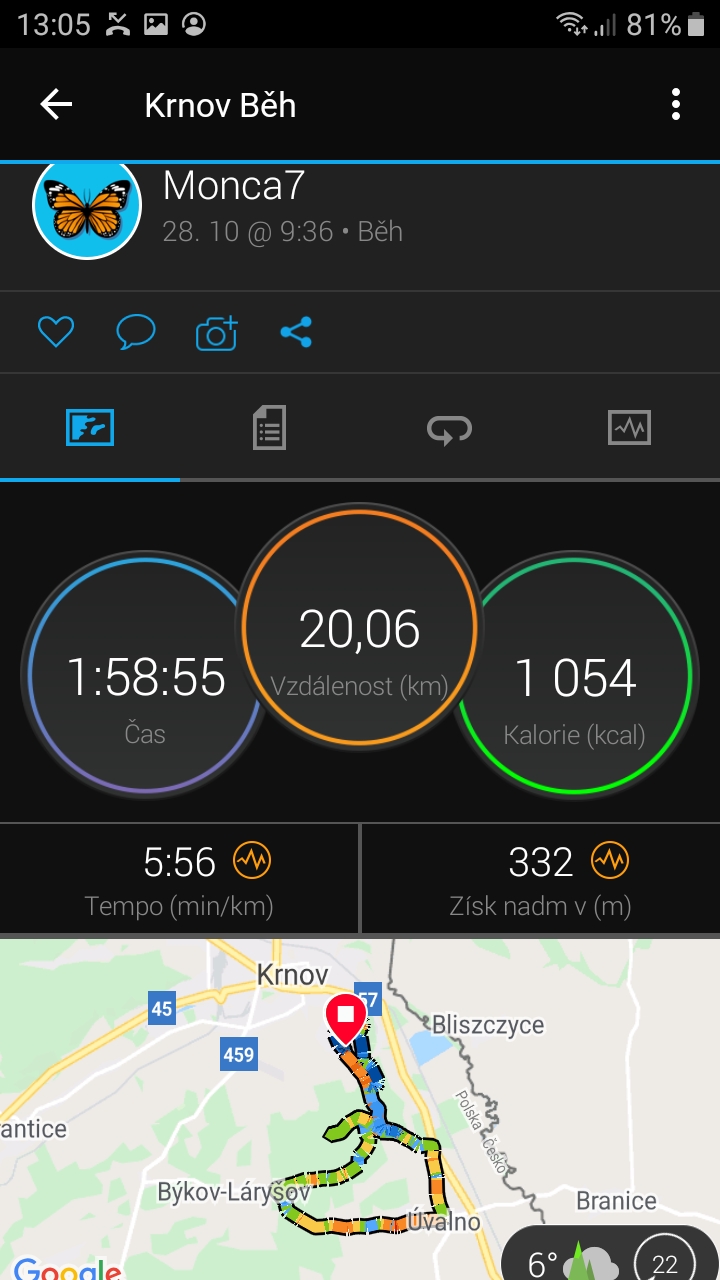Viewport: 720px width, 1280px height.
Task: Switch to the laps tab
Action: (449, 429)
